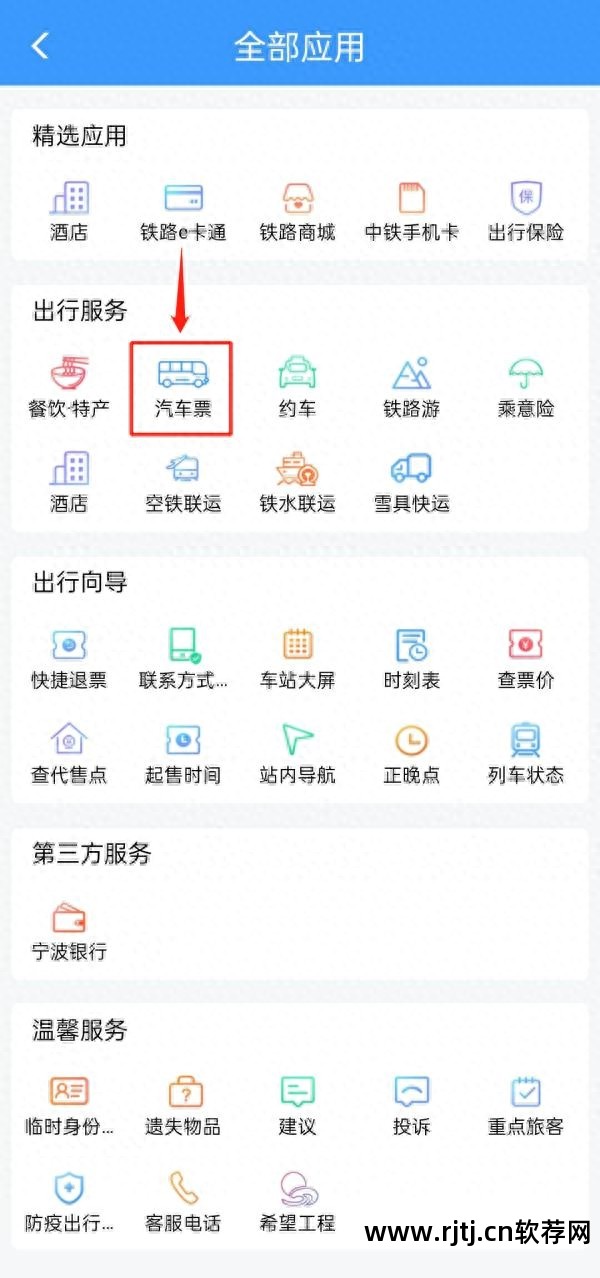Open 重点旅客 priority passenger service
The height and width of the screenshot is (1278, 600).
coord(526,1105)
